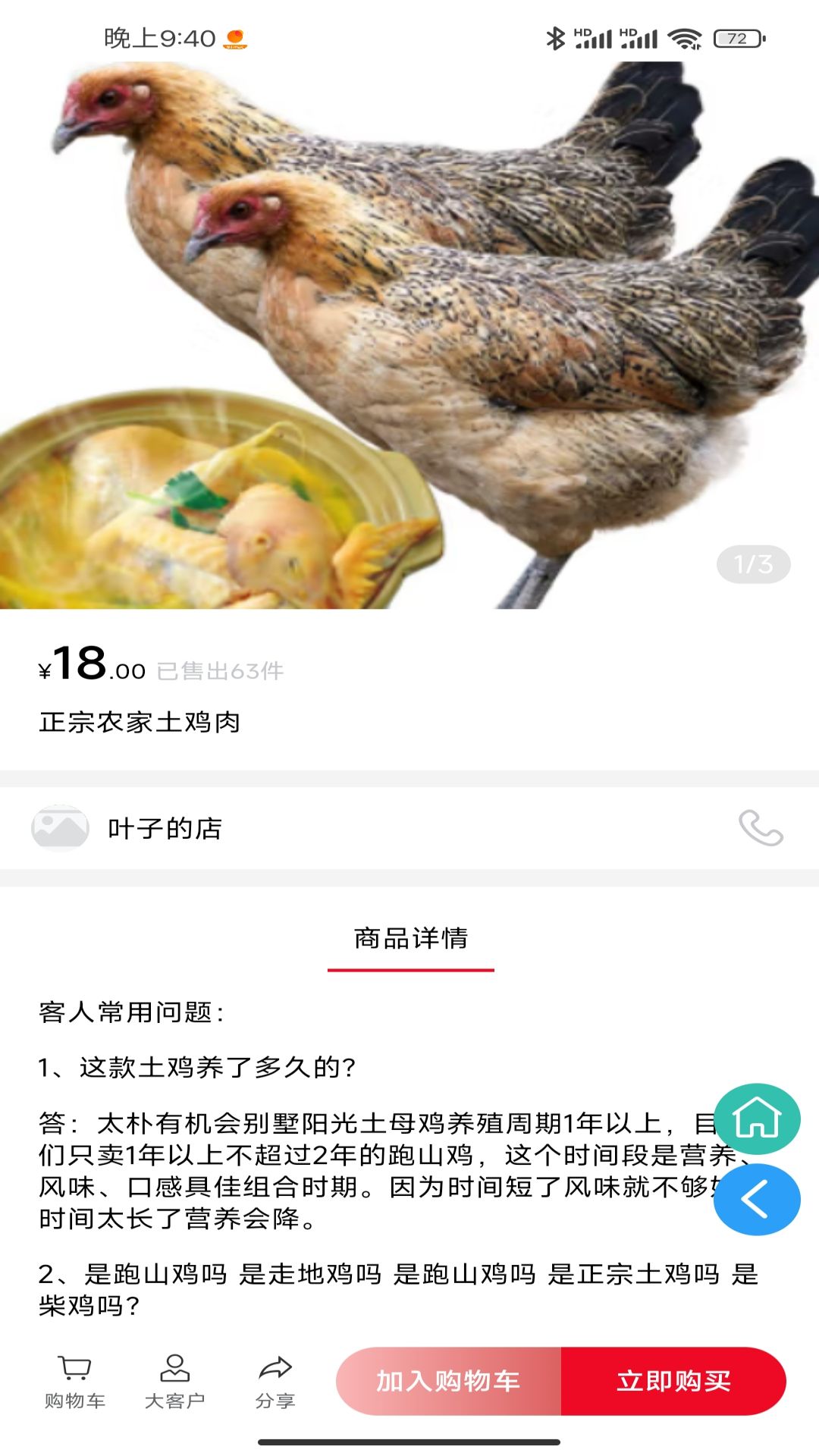The height and width of the screenshot is (1456, 819).
Task: Switch to the 商品详情 tab
Action: pyautogui.click(x=409, y=939)
